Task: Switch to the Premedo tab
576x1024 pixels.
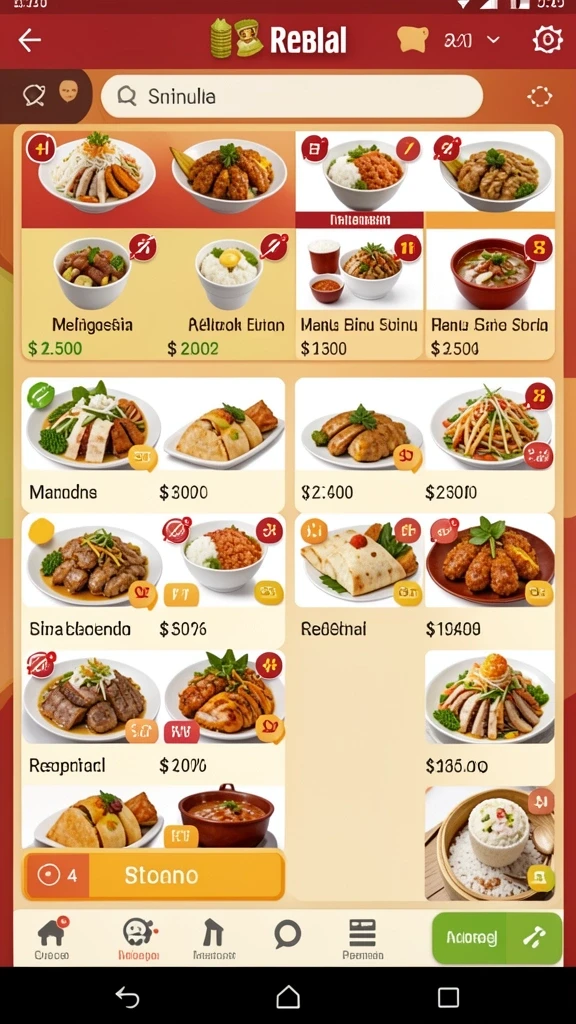Action: (x=362, y=939)
